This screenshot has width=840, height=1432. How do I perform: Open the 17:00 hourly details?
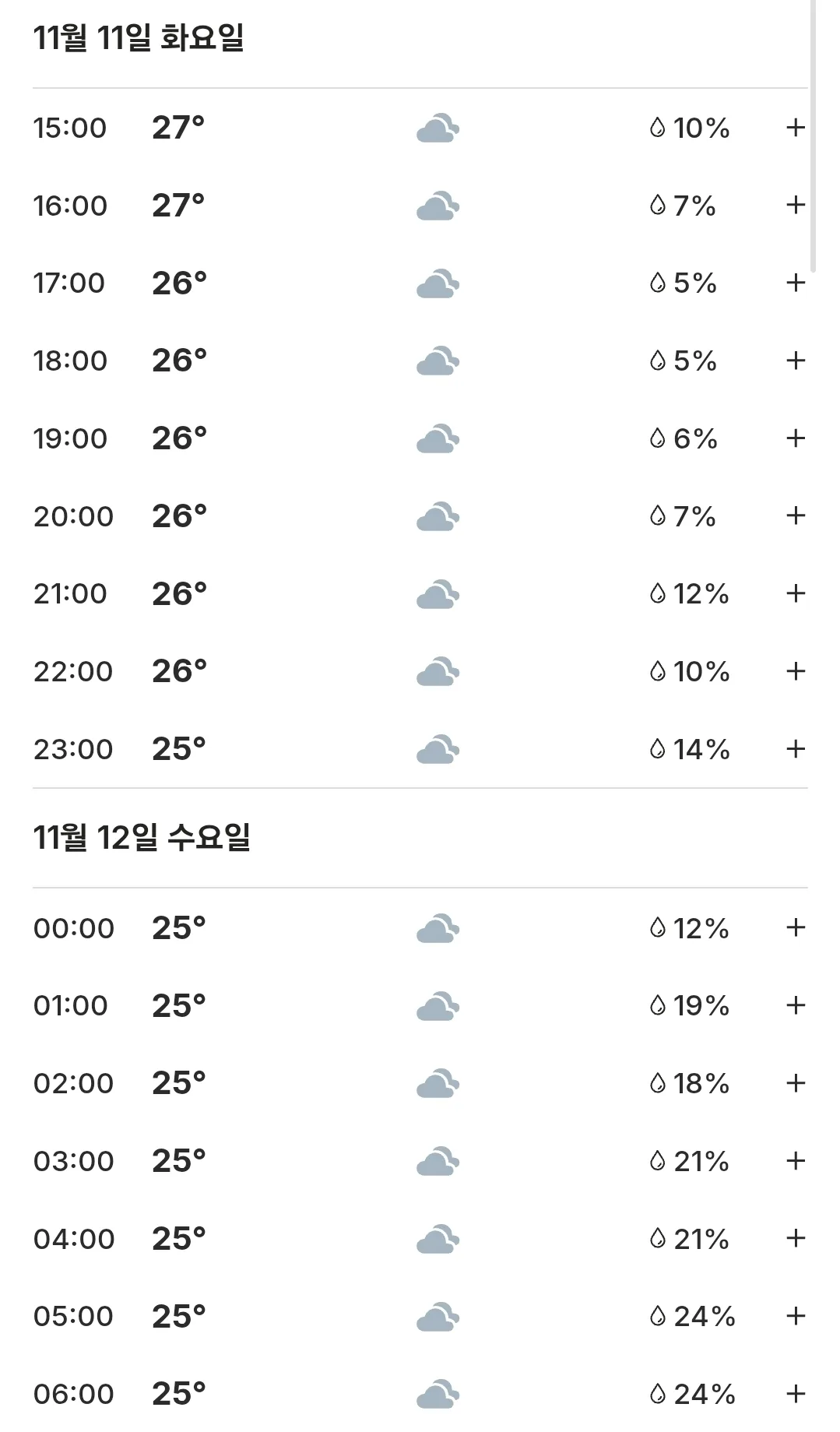click(795, 283)
